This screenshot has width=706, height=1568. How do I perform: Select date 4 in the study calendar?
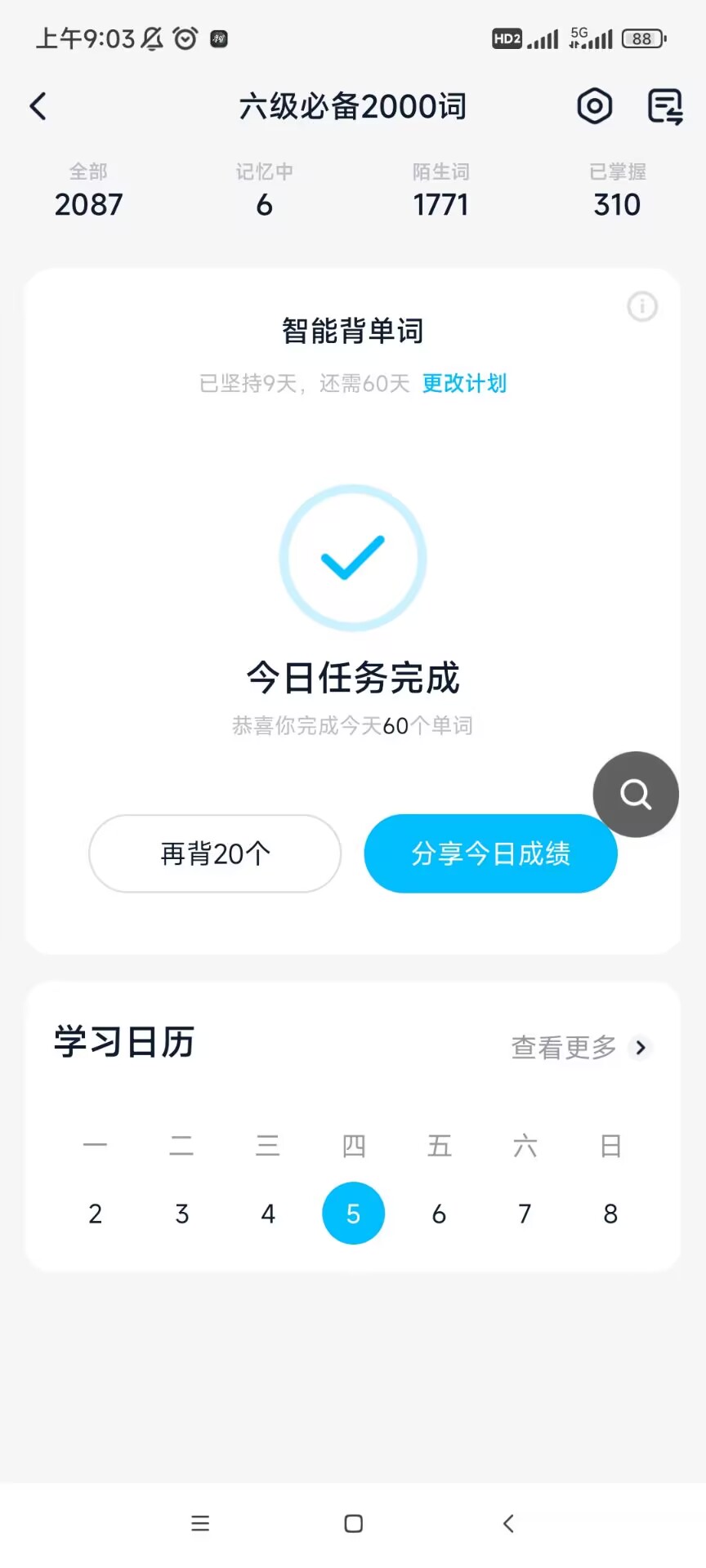(x=268, y=1214)
